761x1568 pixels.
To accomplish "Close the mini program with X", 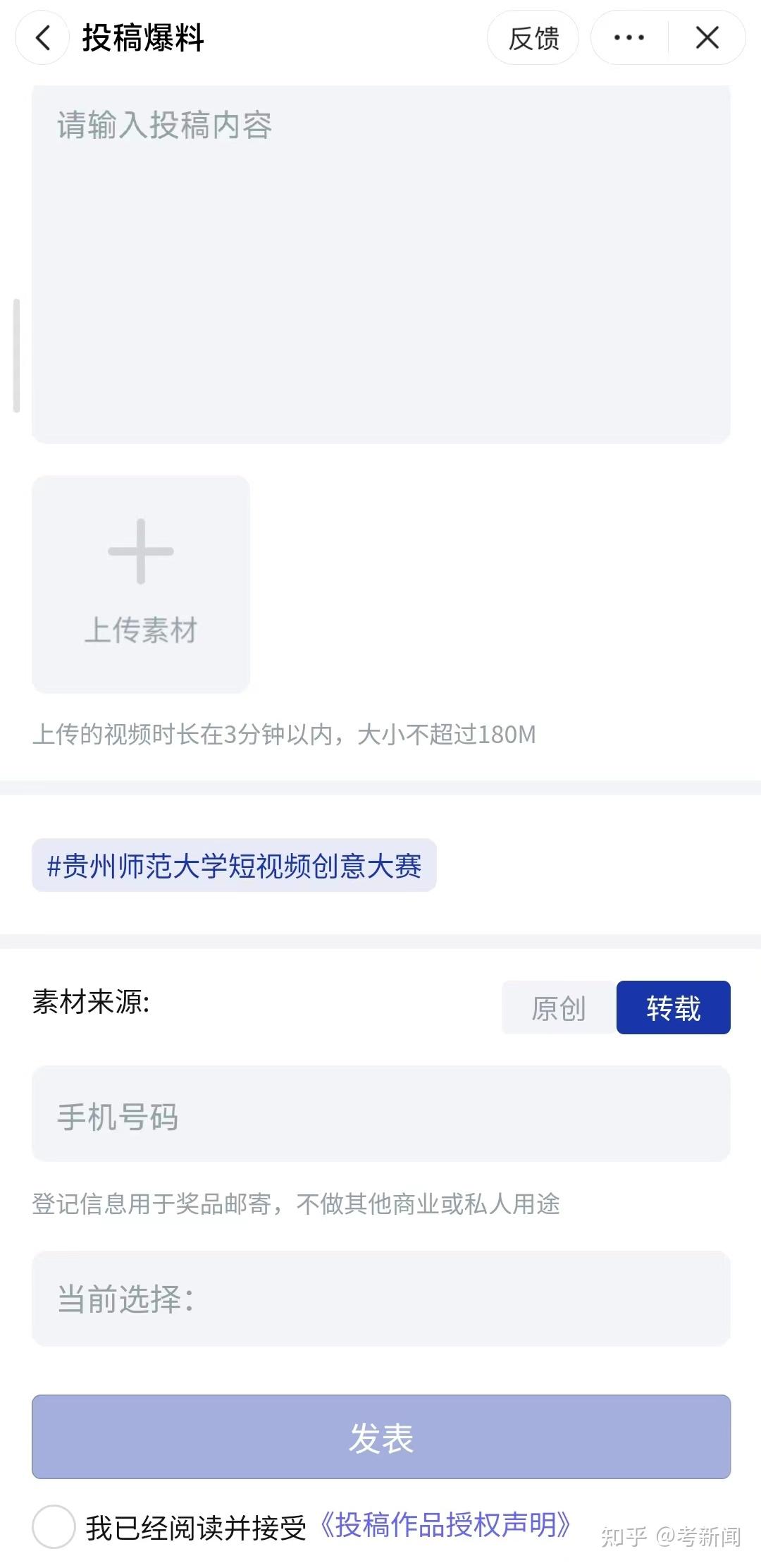I will (707, 38).
